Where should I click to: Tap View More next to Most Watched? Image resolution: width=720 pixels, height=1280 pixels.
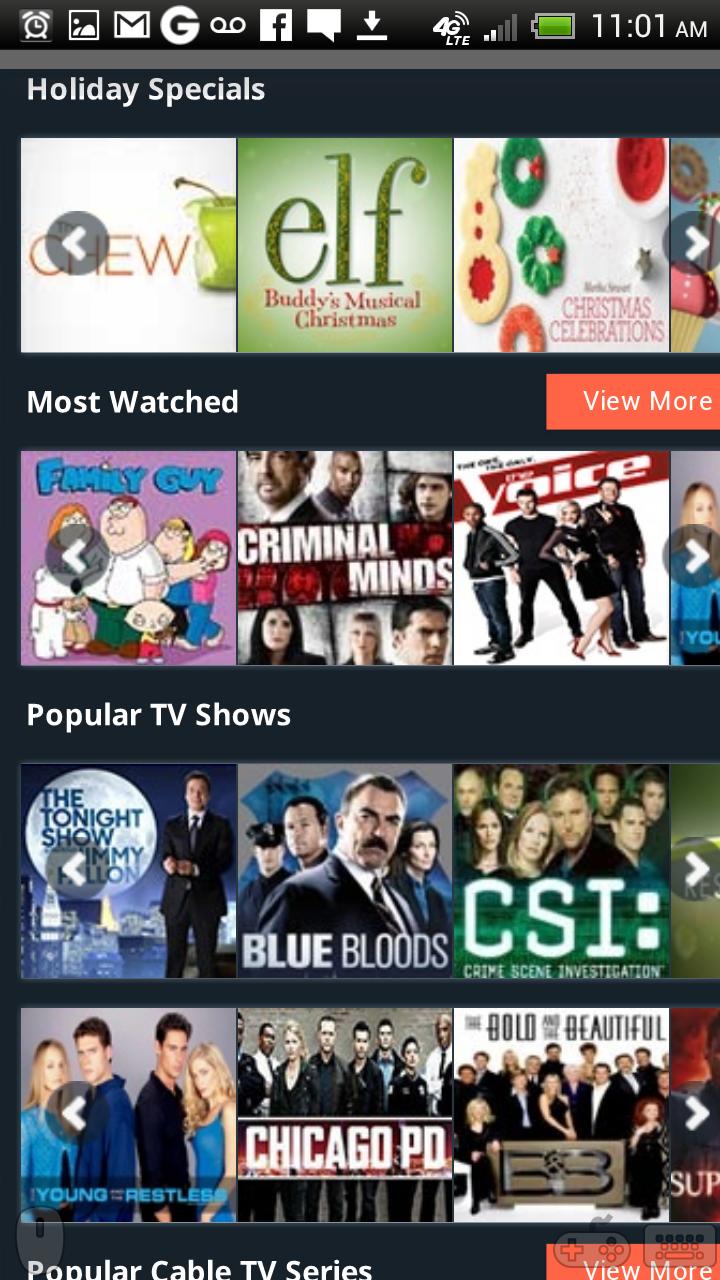[x=634, y=401]
